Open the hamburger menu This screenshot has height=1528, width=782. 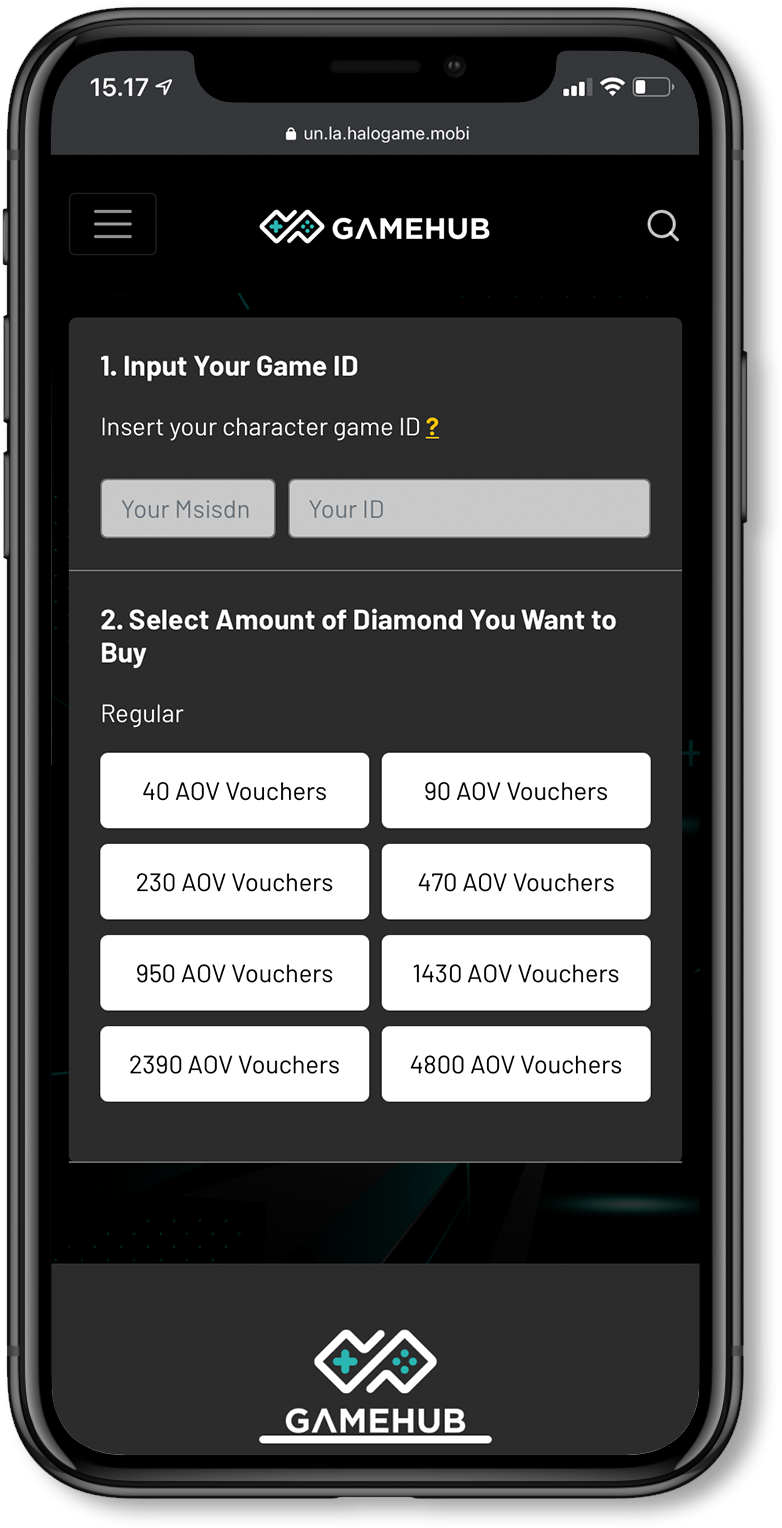coord(113,224)
